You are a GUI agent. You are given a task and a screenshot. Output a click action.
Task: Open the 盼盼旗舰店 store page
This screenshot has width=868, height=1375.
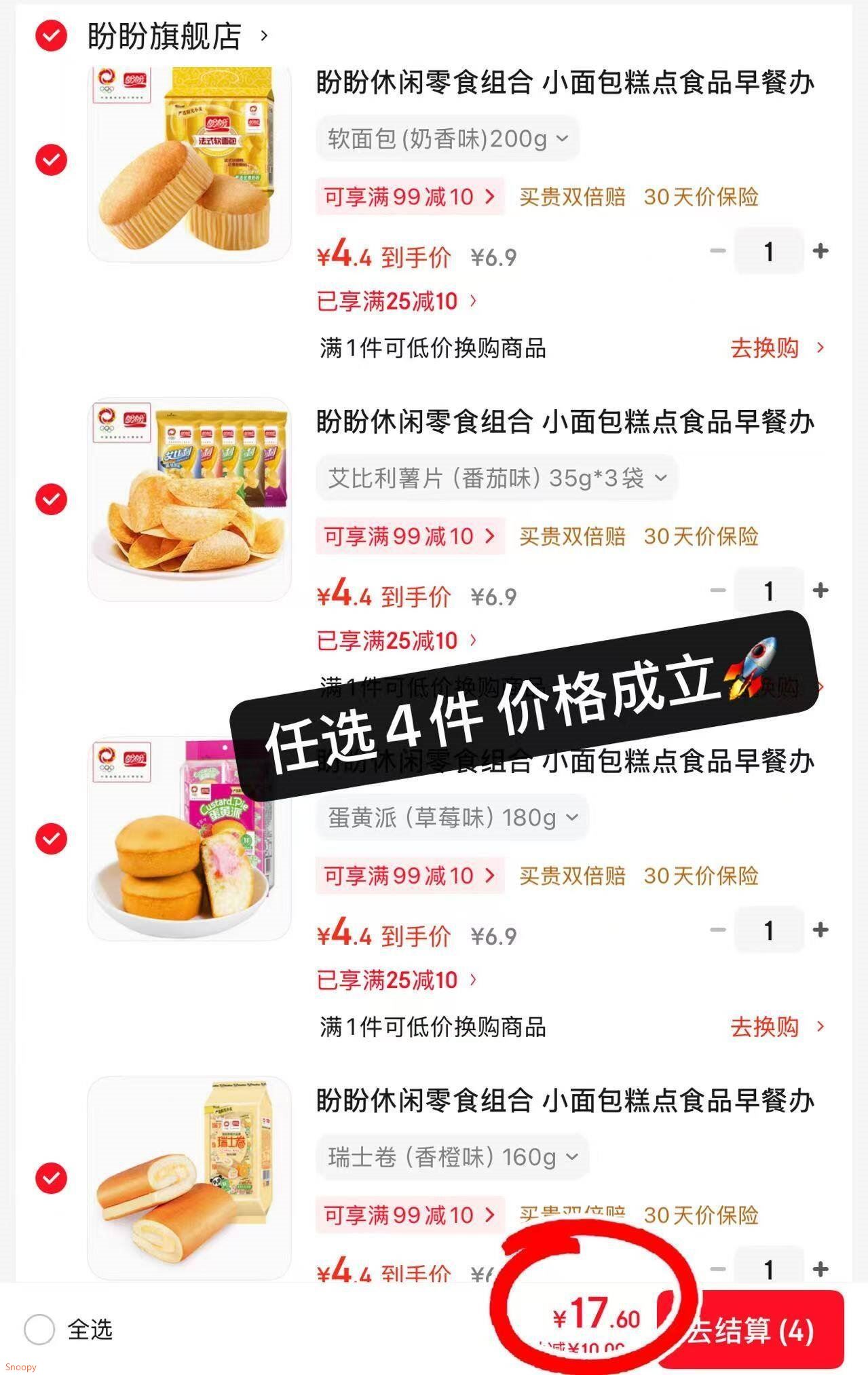point(164,36)
